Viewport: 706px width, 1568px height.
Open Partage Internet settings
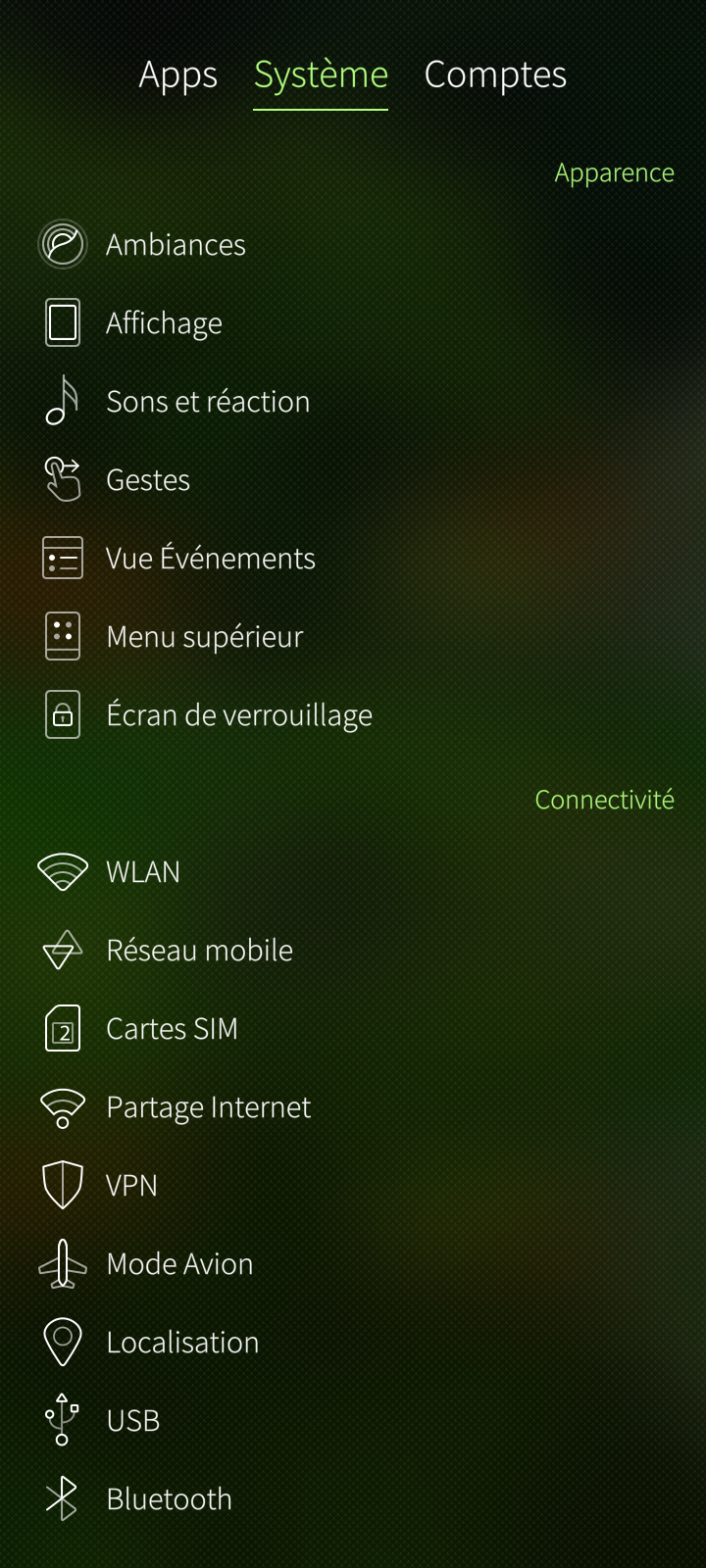[x=209, y=1107]
